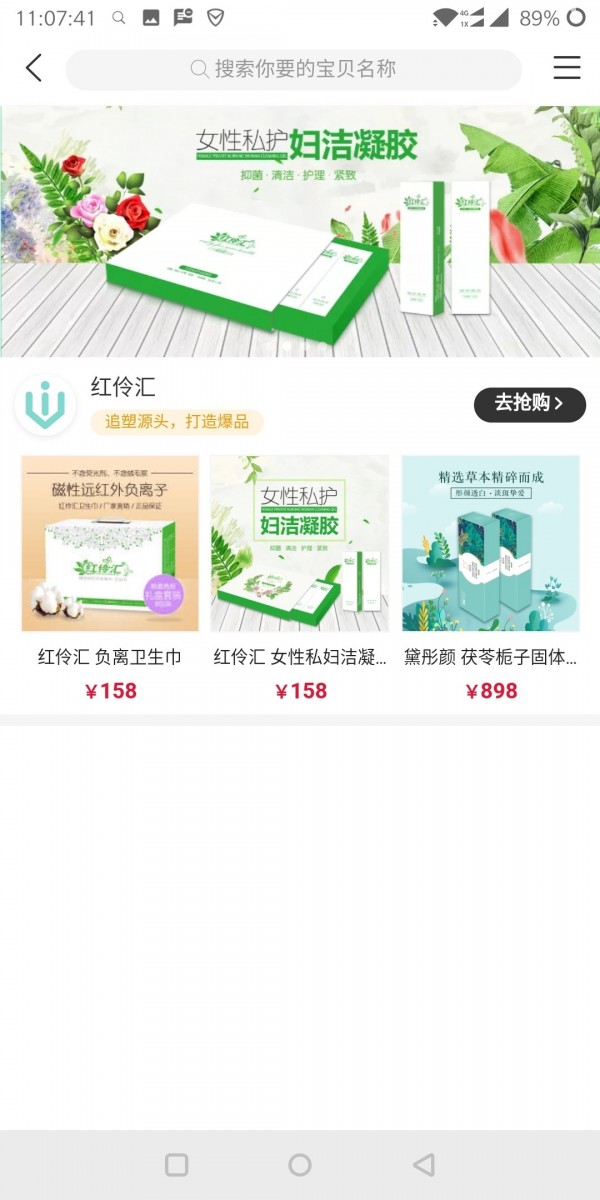Tap the 去抢购 button
Screen dimensions: 600x1200
click(x=529, y=403)
